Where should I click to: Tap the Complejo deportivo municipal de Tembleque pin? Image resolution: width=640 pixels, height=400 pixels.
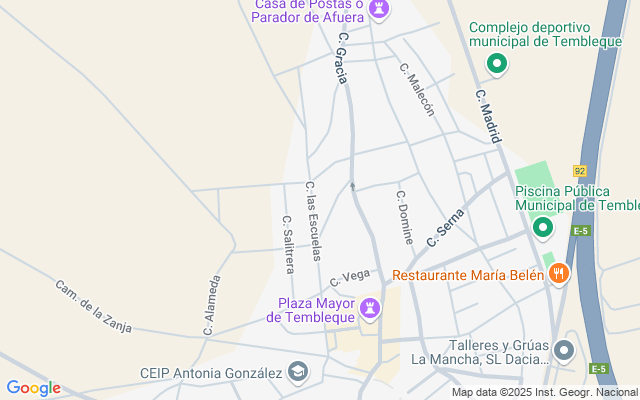(497, 64)
